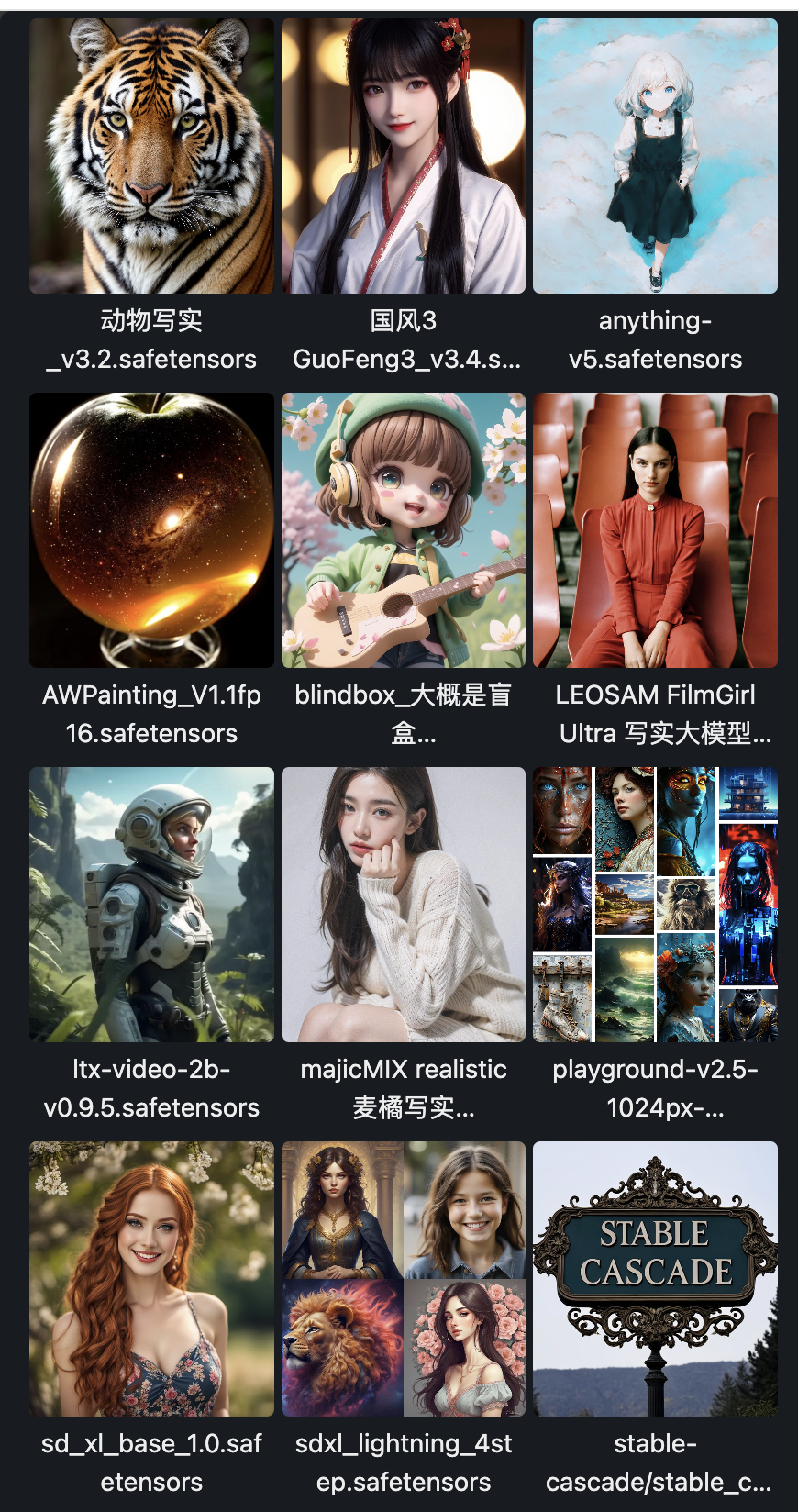Choose the sd_xl_base_1.0.safetensors model

click(x=151, y=1279)
